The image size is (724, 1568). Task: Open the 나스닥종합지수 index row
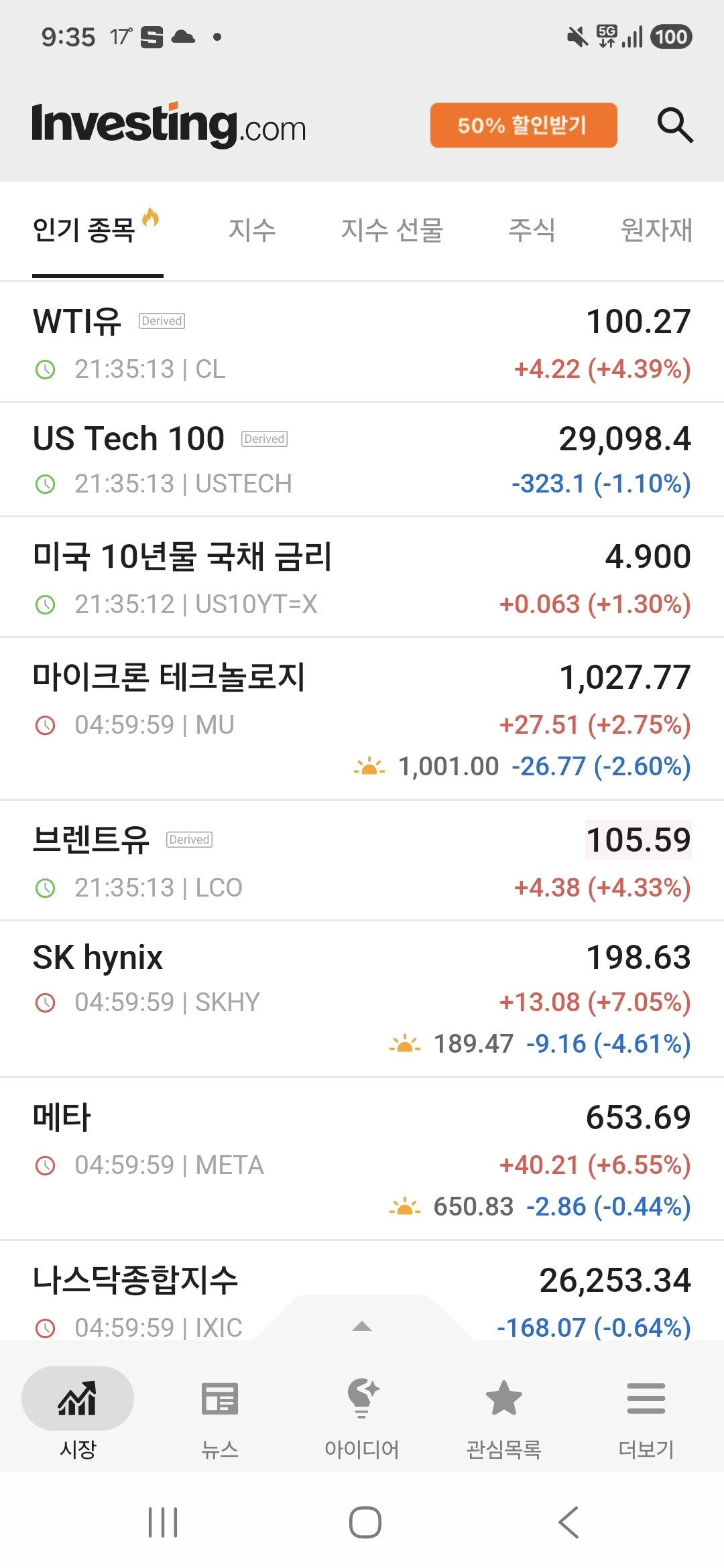coord(362,1291)
